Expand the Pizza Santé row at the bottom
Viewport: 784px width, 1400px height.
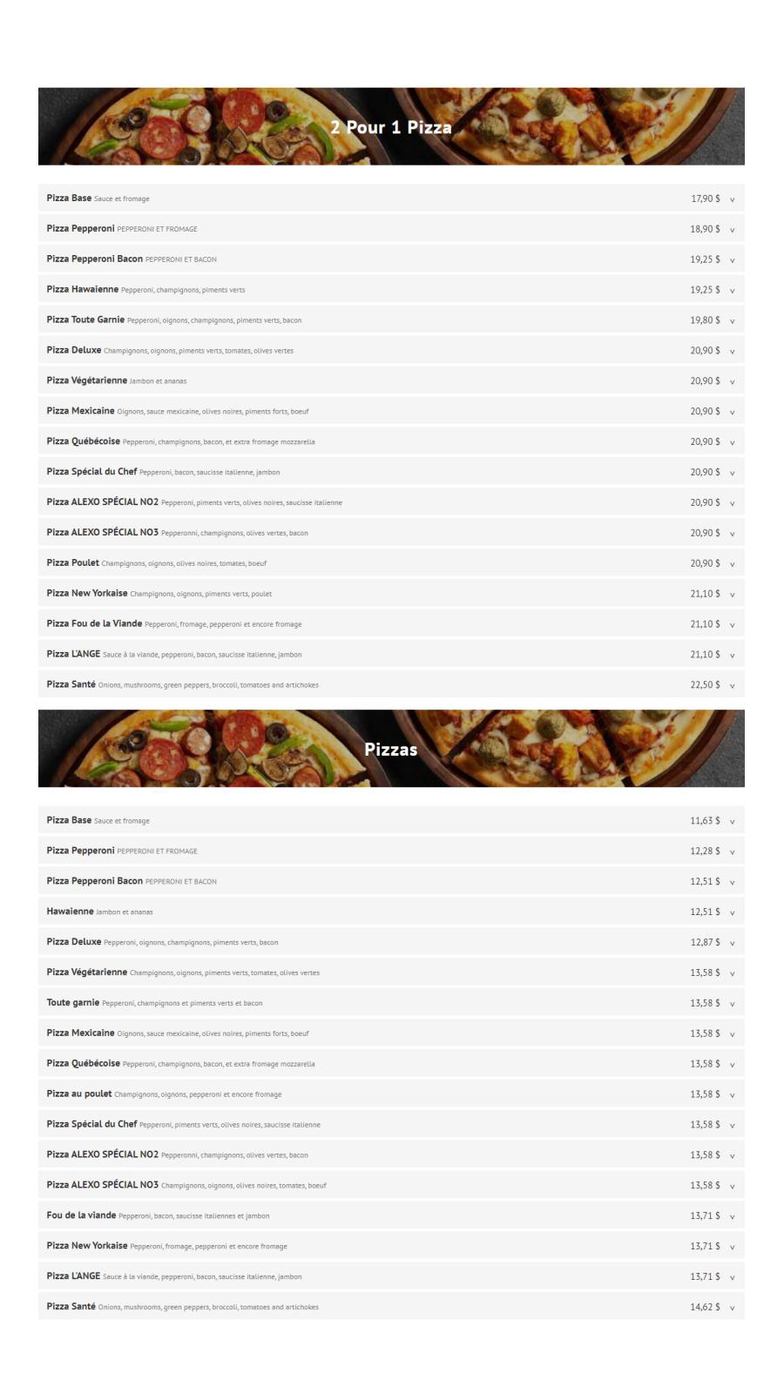click(733, 1306)
